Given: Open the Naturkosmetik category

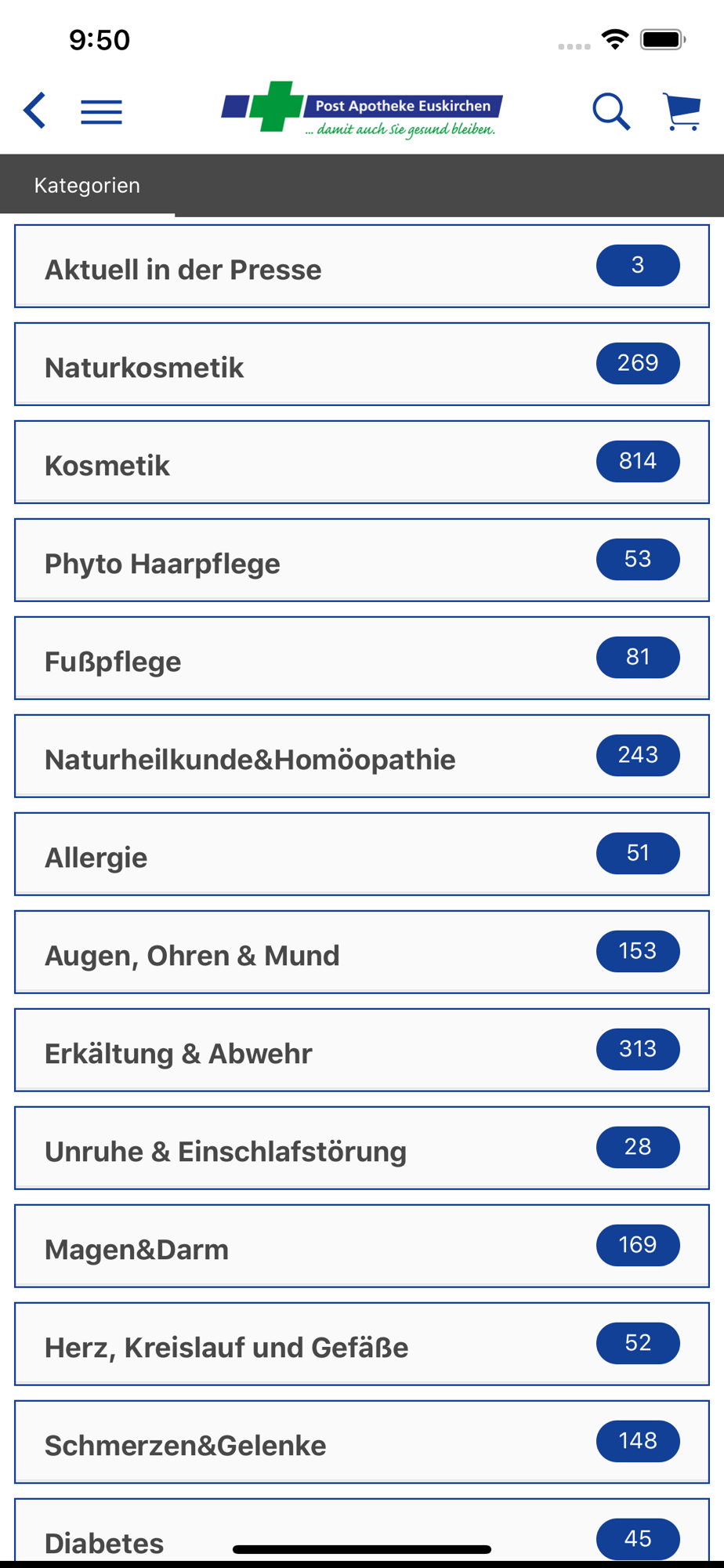Looking at the screenshot, I should click(x=362, y=365).
